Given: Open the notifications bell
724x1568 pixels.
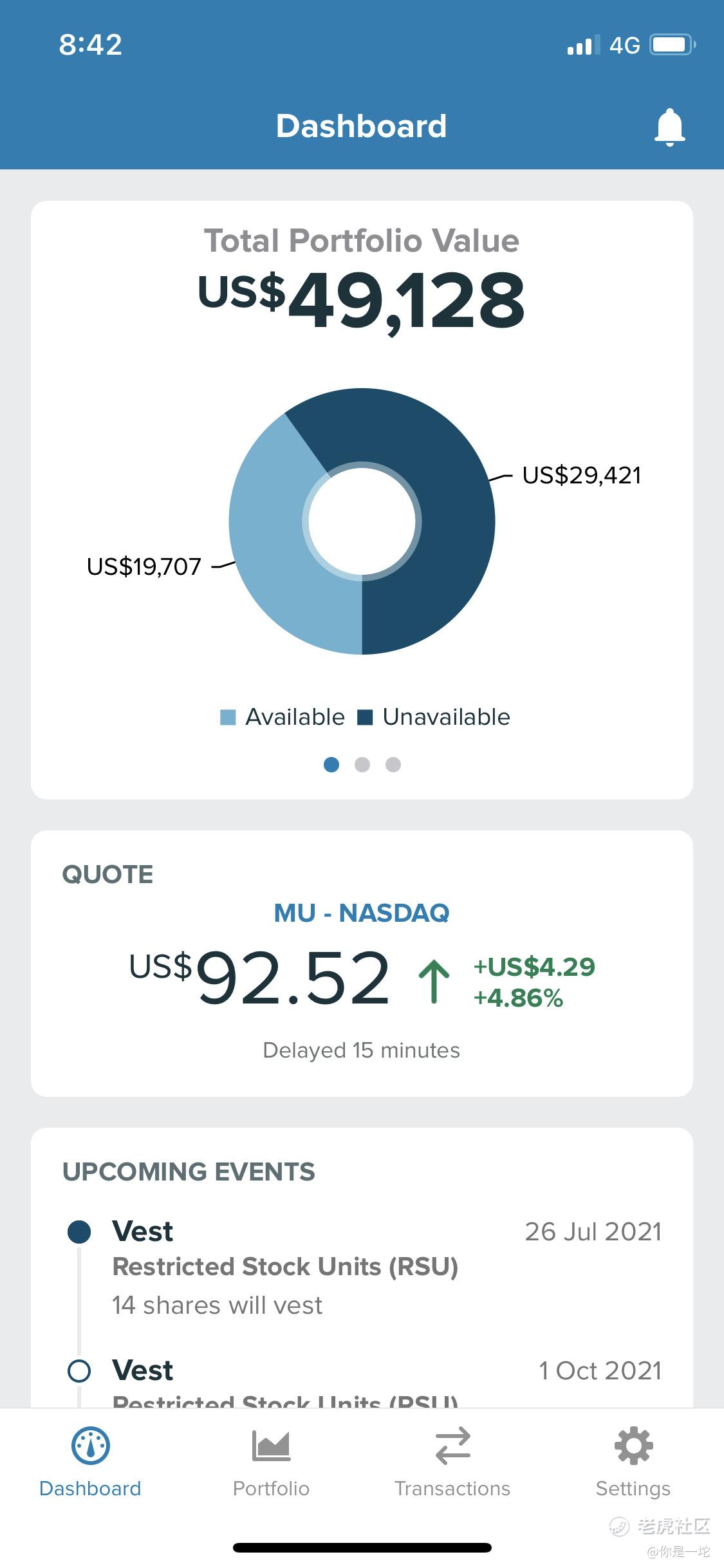Looking at the screenshot, I should [669, 127].
